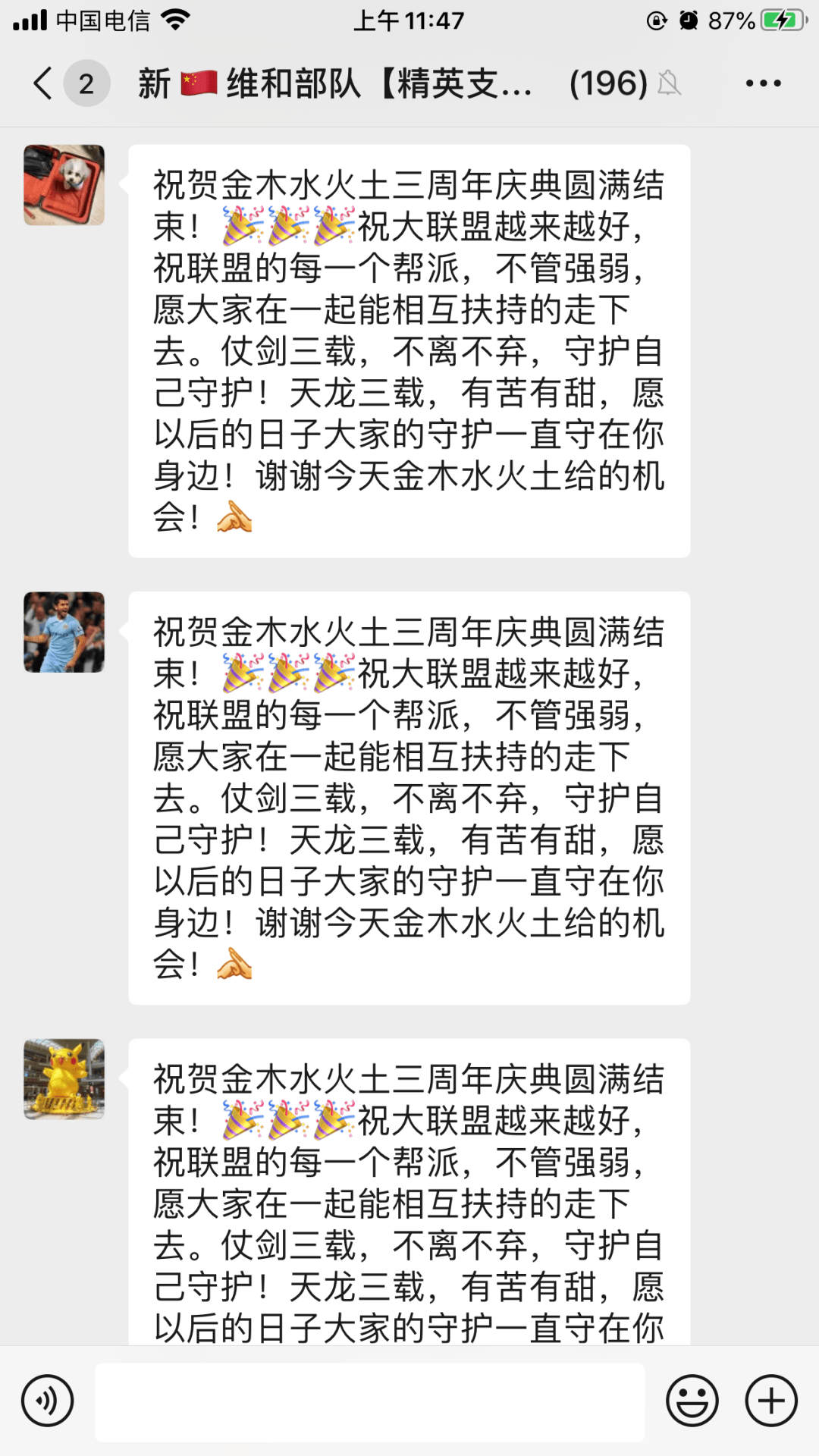Focus the message text field
This screenshot has height=1456, width=819.
369,1401
